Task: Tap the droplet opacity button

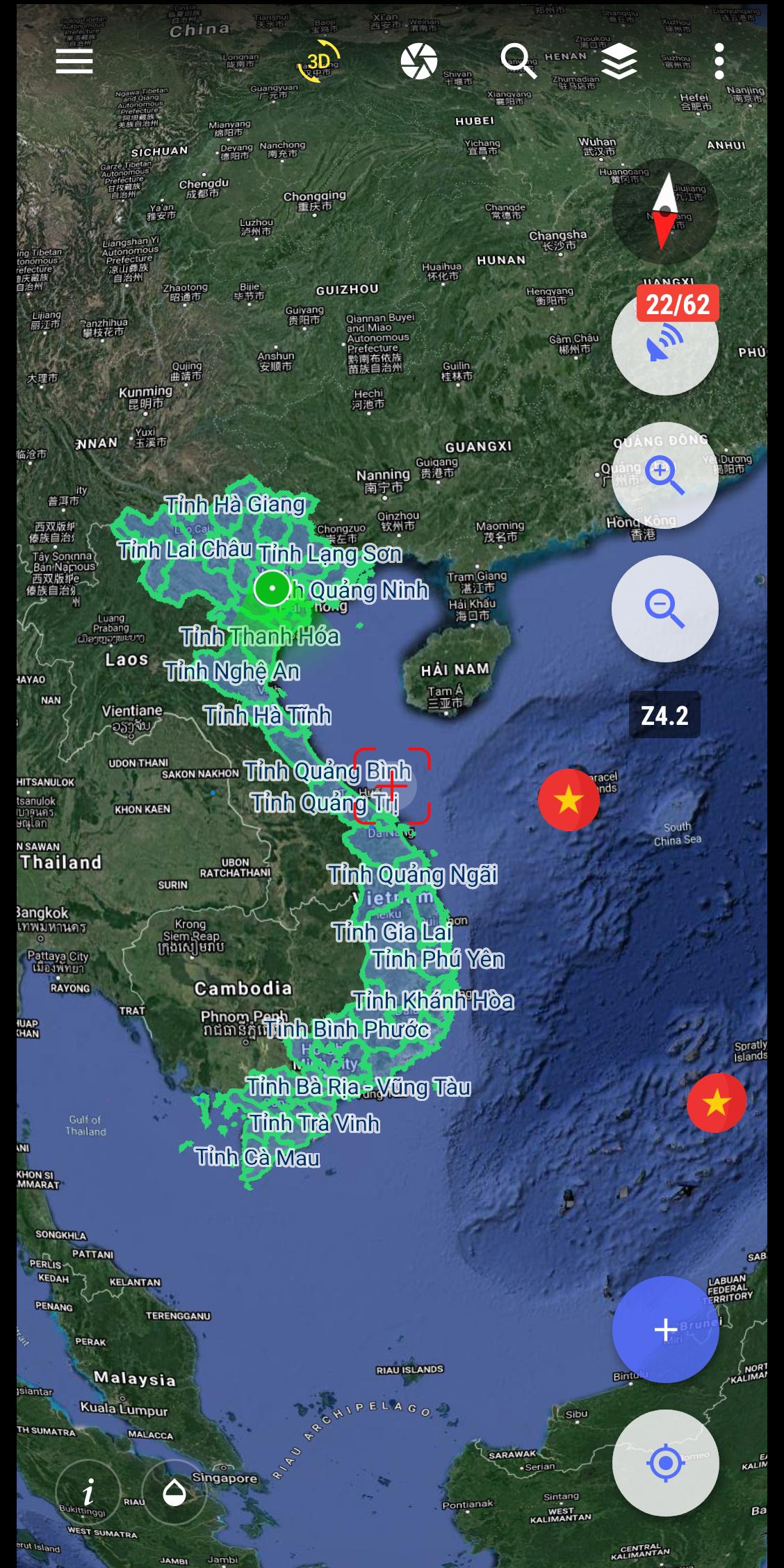Action: (174, 1493)
